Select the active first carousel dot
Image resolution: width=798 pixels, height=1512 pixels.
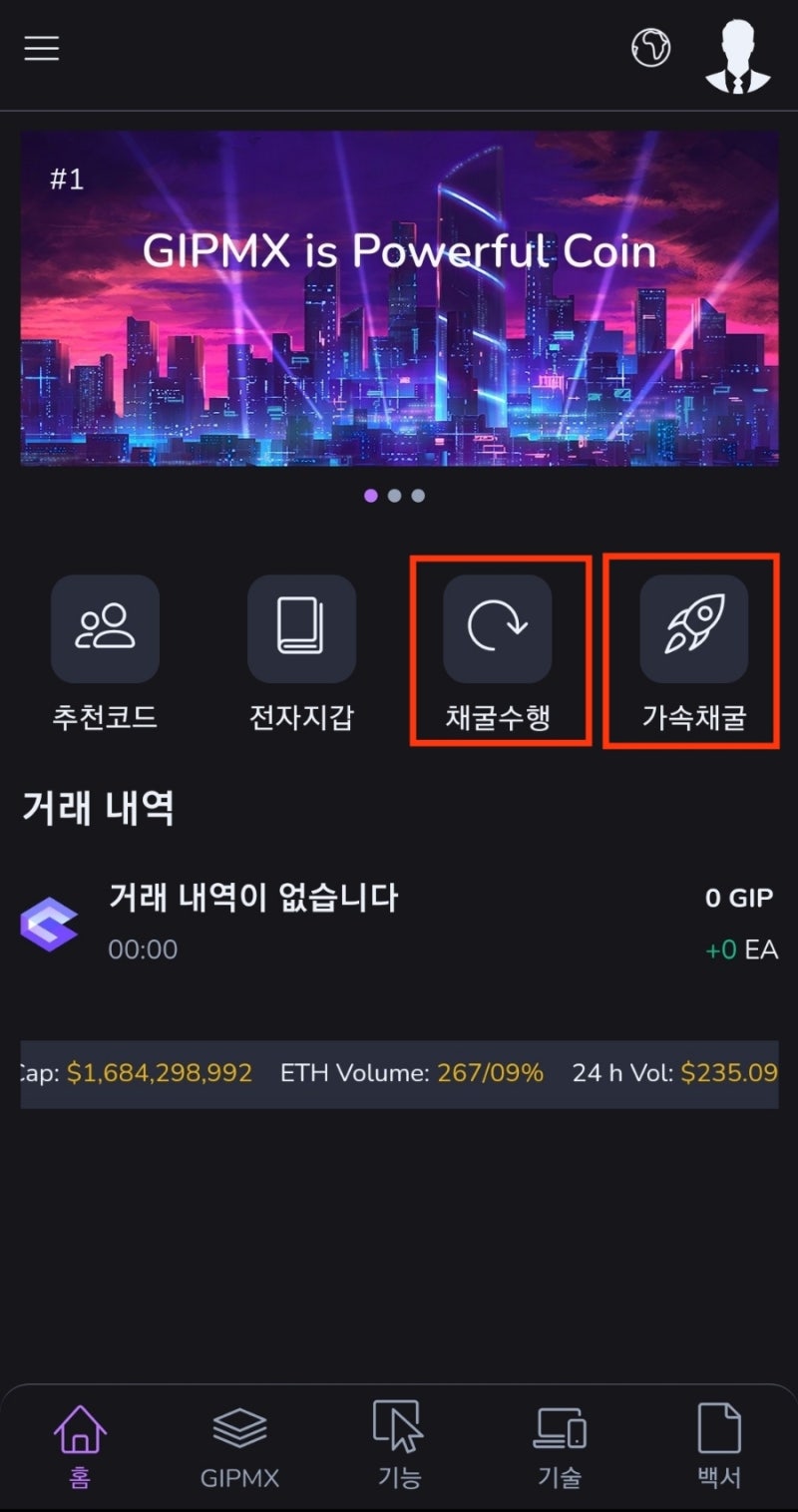(x=371, y=496)
